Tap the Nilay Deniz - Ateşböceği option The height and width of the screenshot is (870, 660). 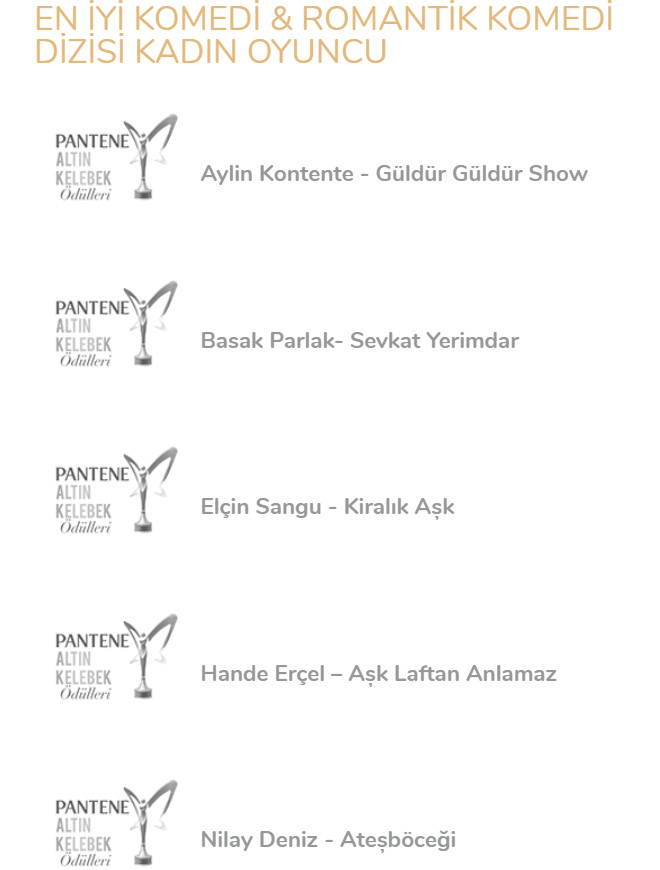(x=328, y=840)
